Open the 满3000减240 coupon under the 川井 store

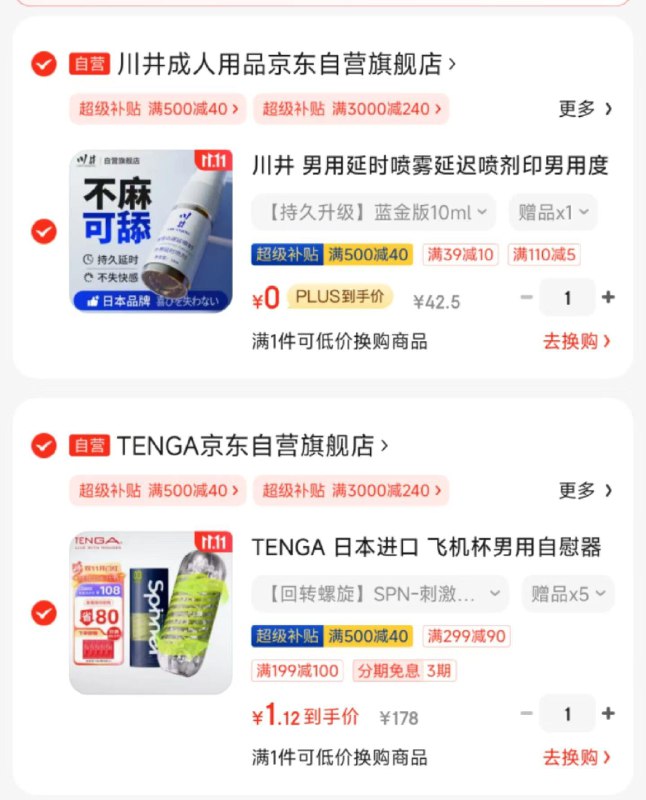[x=350, y=108]
